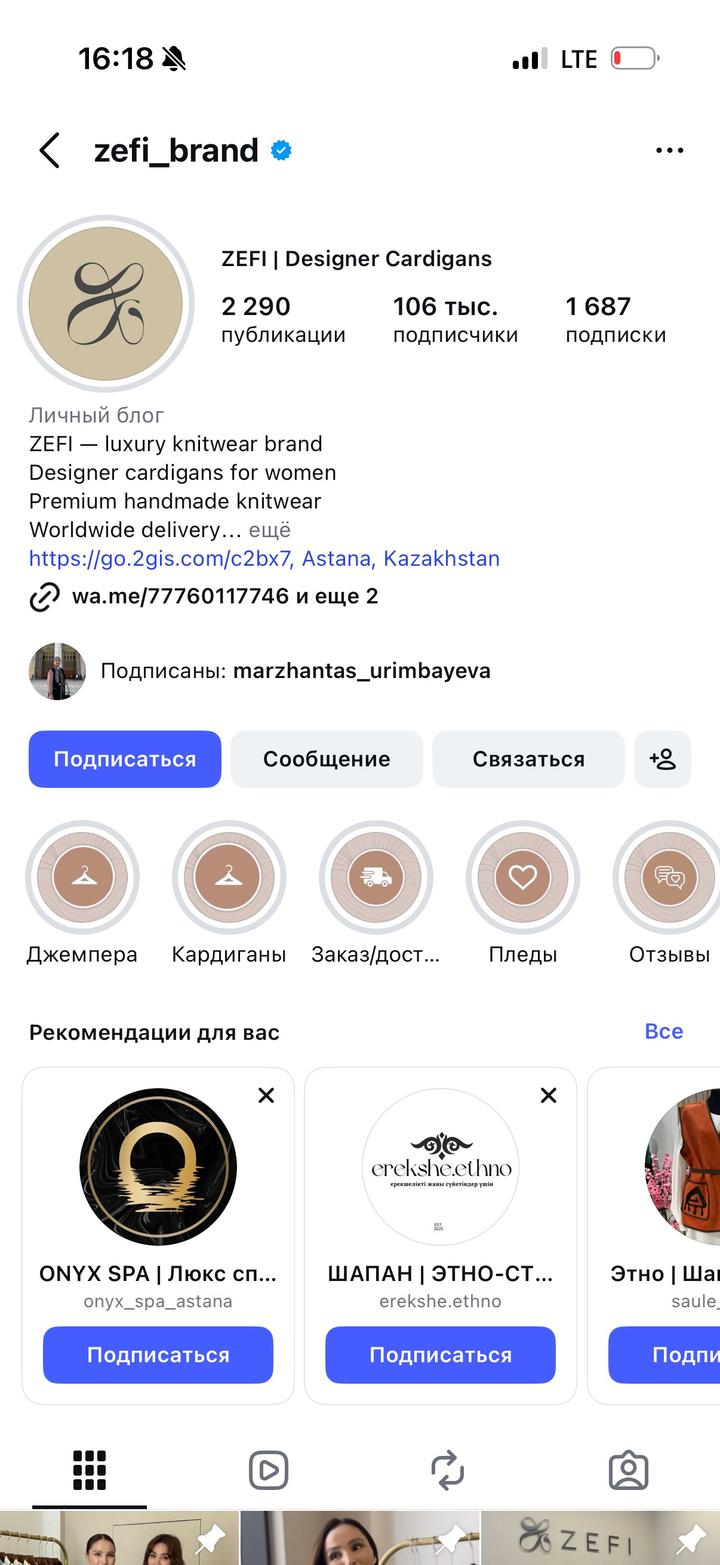Expand the bio with ещё
This screenshot has width=720, height=1565.
pos(269,530)
